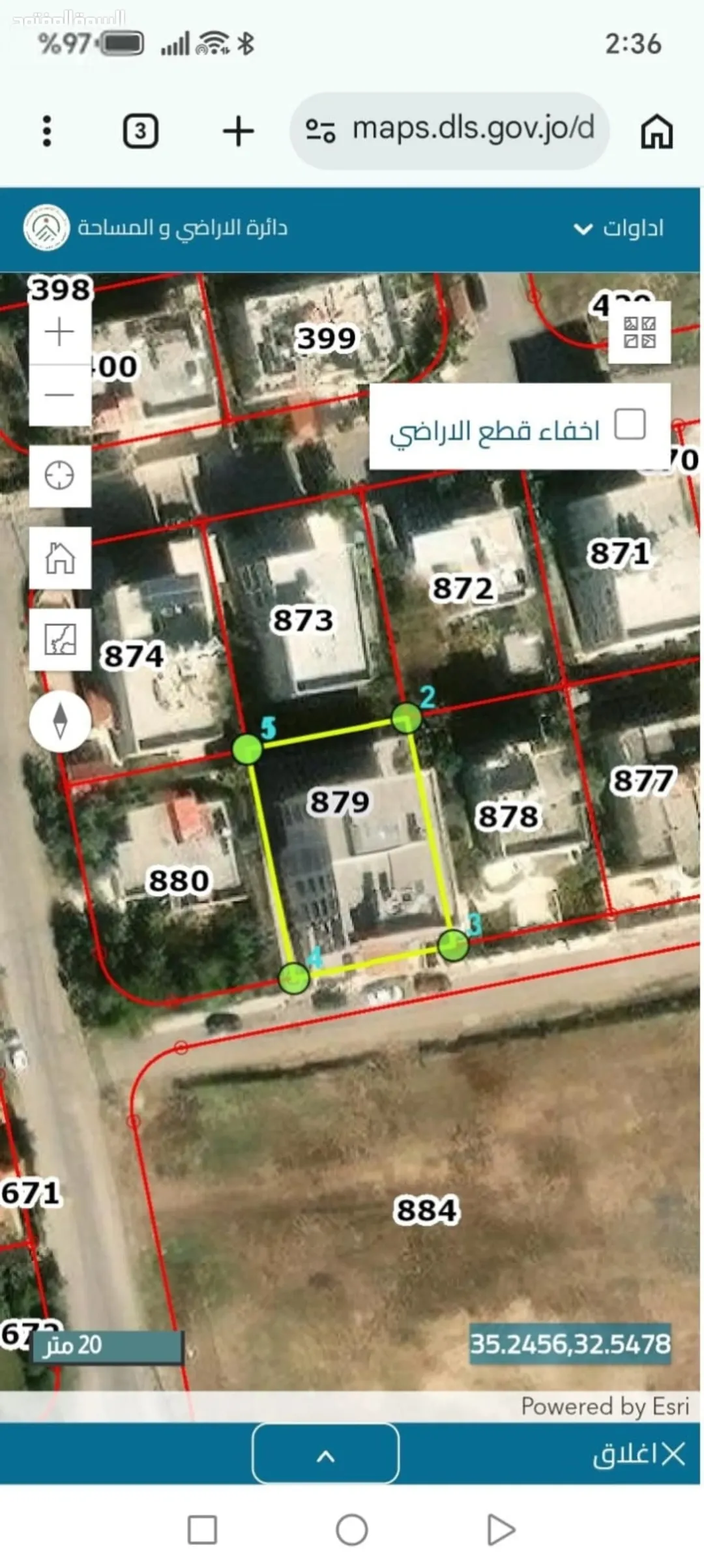The height and width of the screenshot is (1568, 704).
Task: Open the basemap gallery grid
Action: (639, 333)
